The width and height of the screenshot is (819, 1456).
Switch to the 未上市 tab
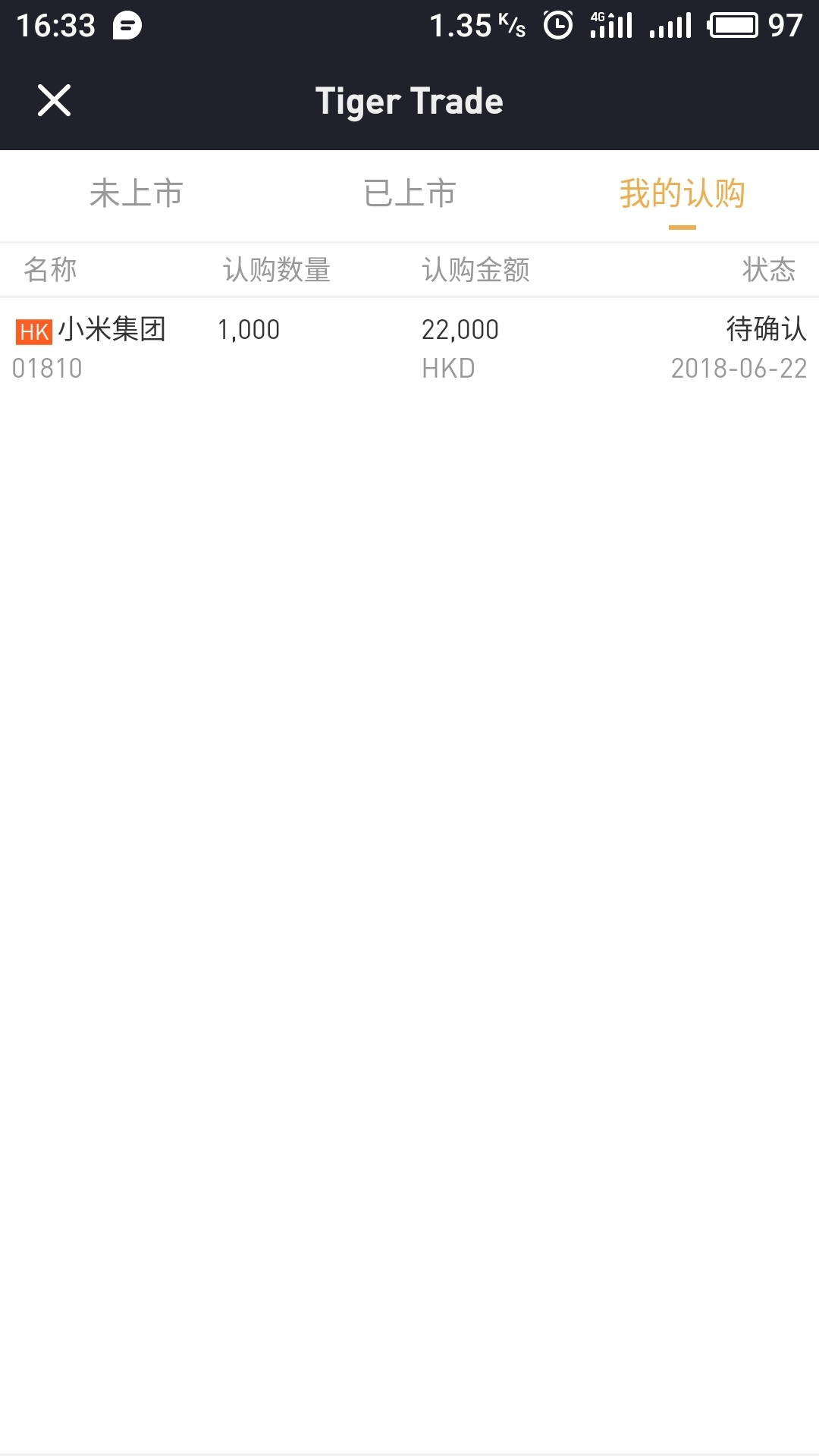[136, 194]
